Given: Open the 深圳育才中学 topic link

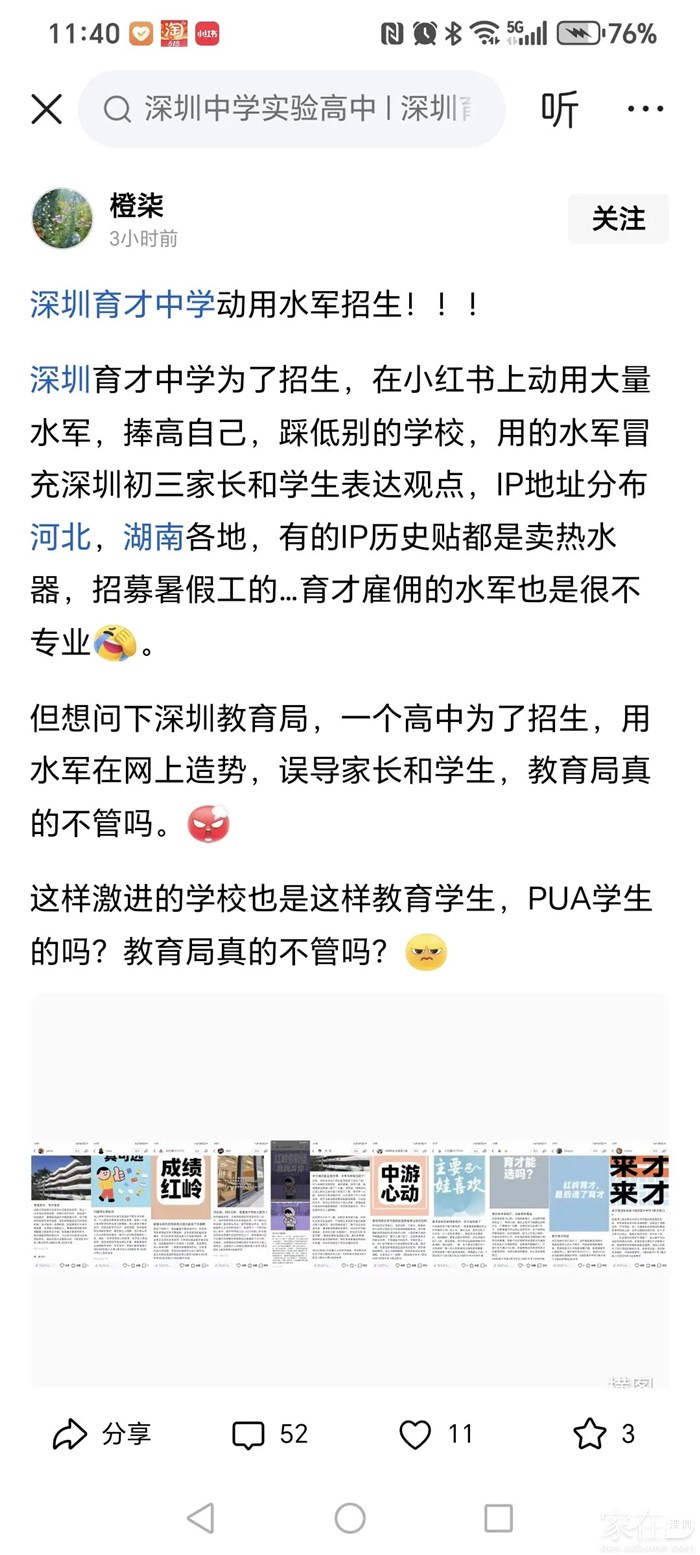Looking at the screenshot, I should 123,304.
